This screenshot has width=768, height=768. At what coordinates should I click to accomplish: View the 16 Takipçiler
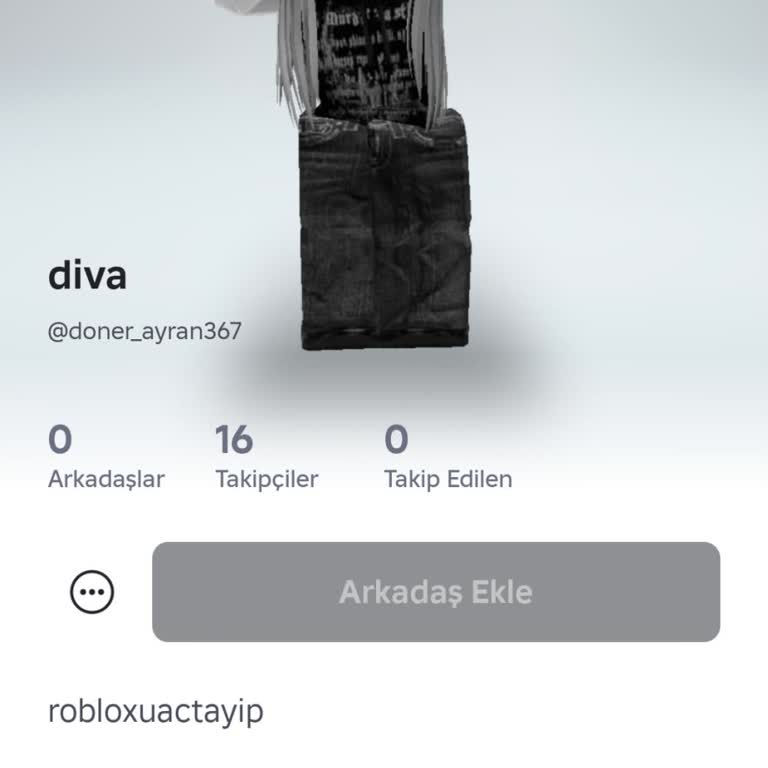[x=266, y=458]
